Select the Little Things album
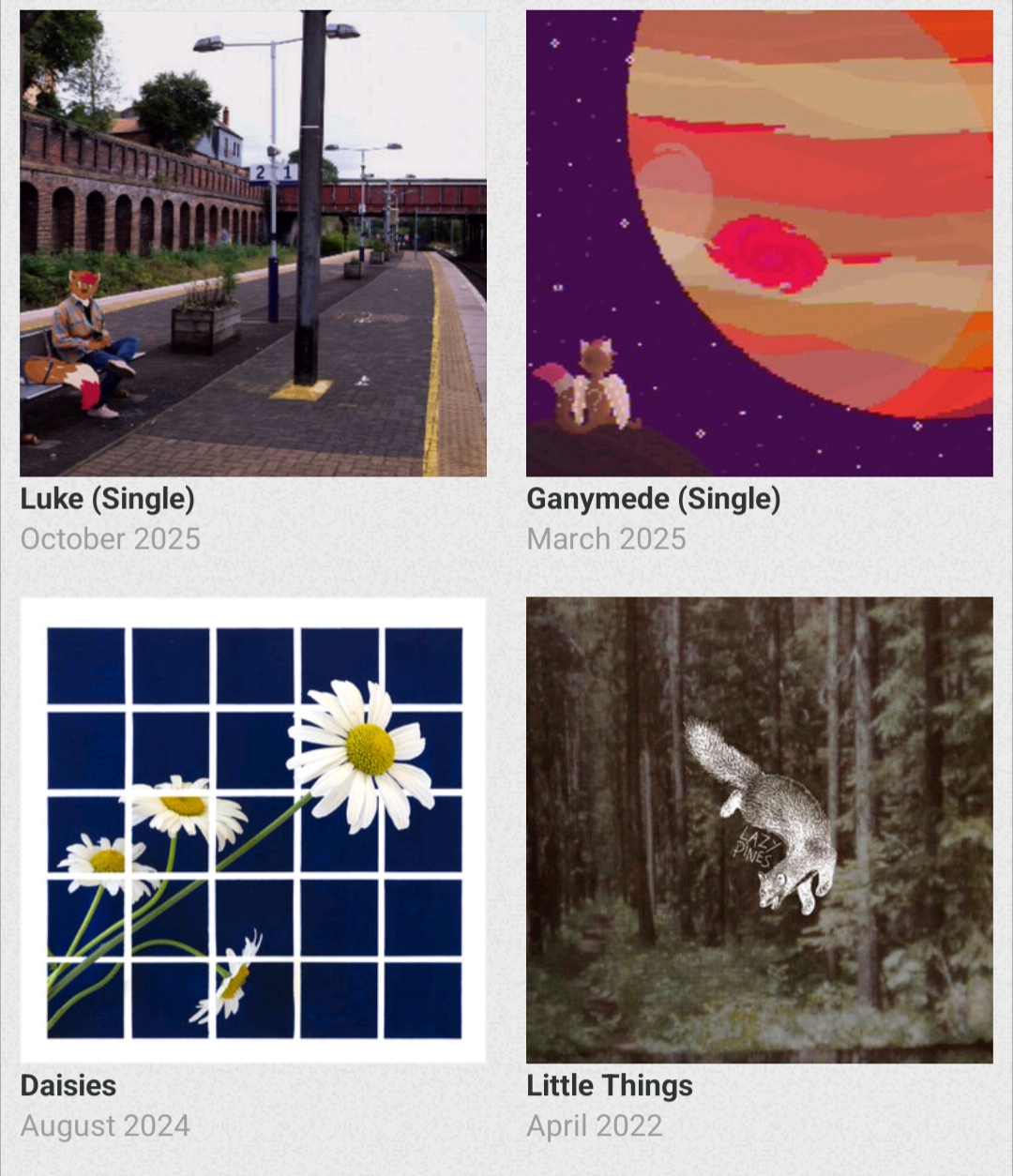The image size is (1013, 1176). (759, 830)
